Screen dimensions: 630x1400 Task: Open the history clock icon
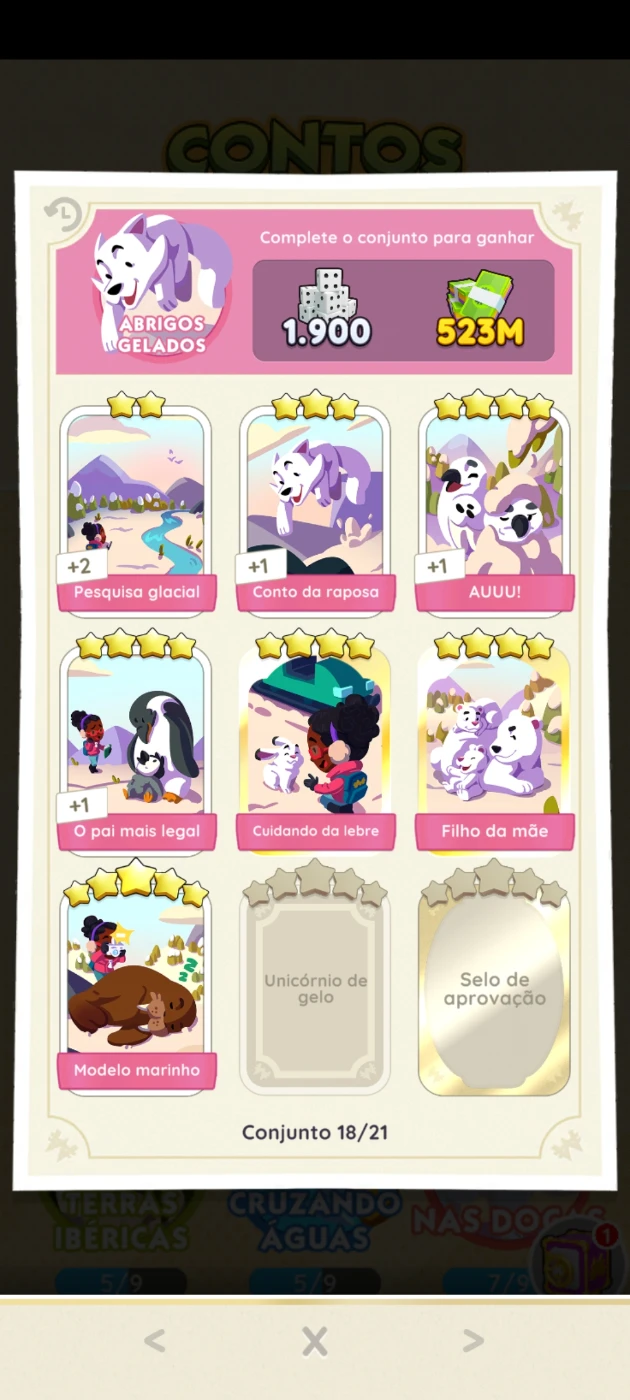[62, 215]
